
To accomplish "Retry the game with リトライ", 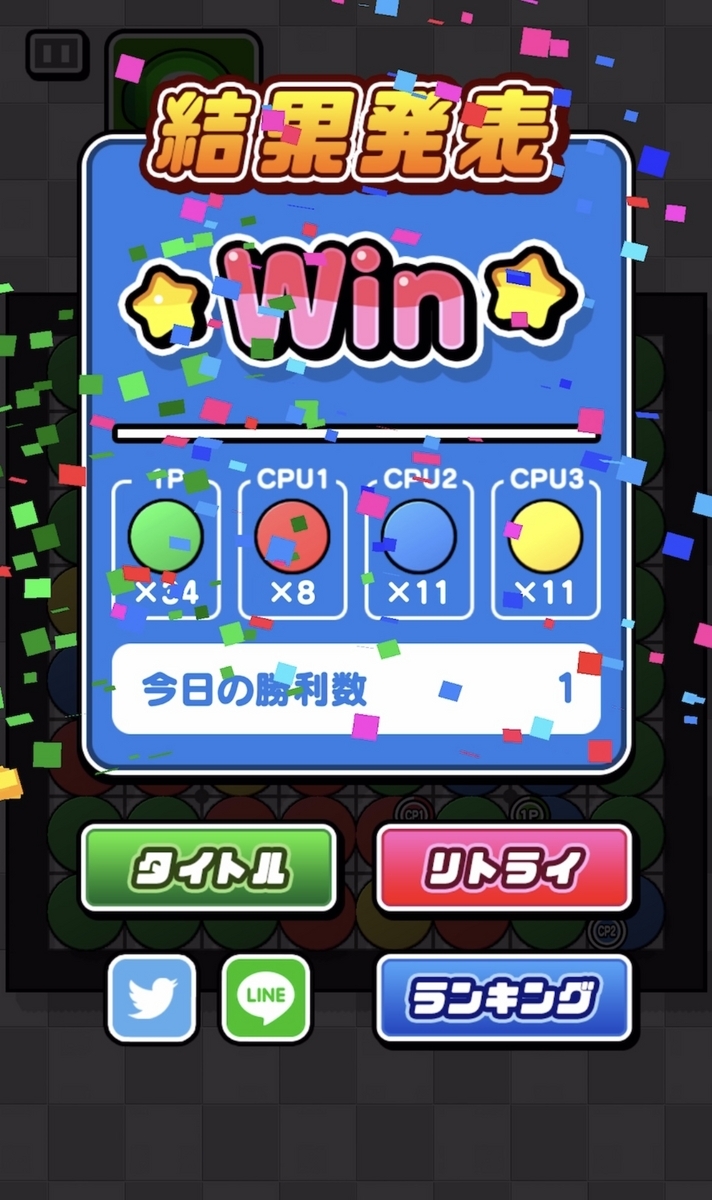I will tap(504, 868).
